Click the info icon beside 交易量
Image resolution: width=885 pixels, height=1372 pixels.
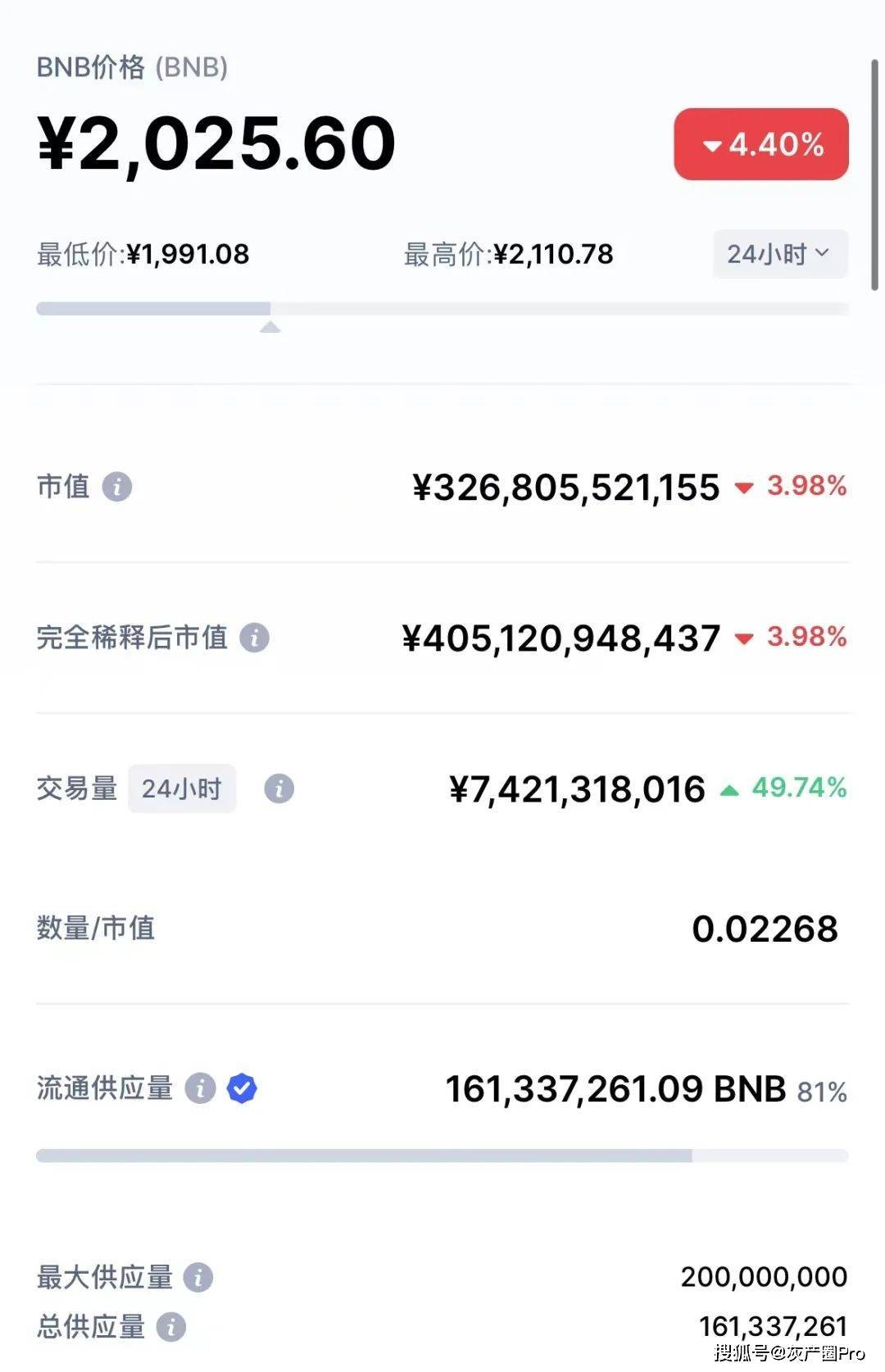point(280,789)
